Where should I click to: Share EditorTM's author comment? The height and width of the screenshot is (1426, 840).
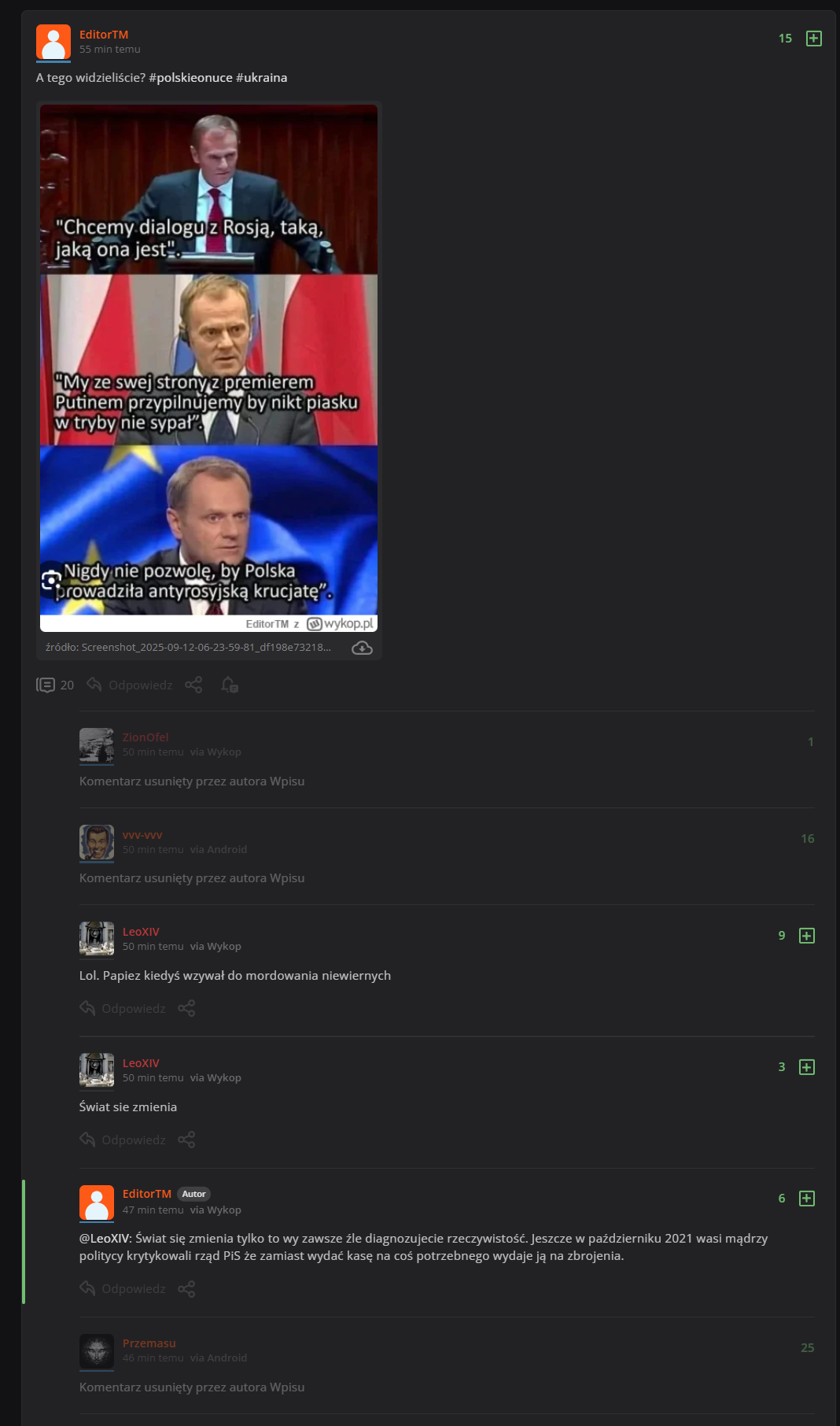tap(186, 1288)
